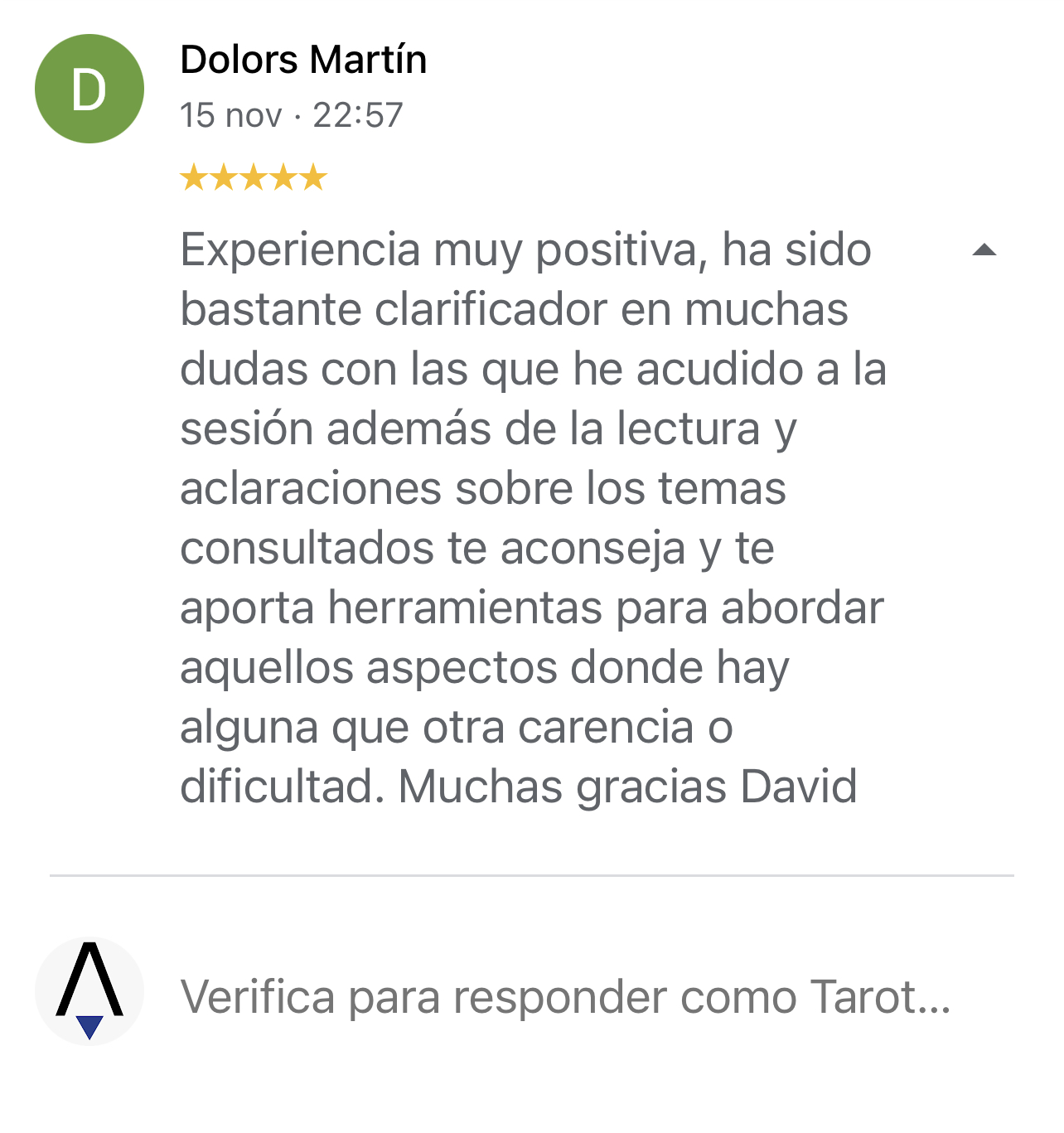This screenshot has height=1133, width=1064.
Task: Open reviewer name Dolors Martín
Action: [303, 60]
